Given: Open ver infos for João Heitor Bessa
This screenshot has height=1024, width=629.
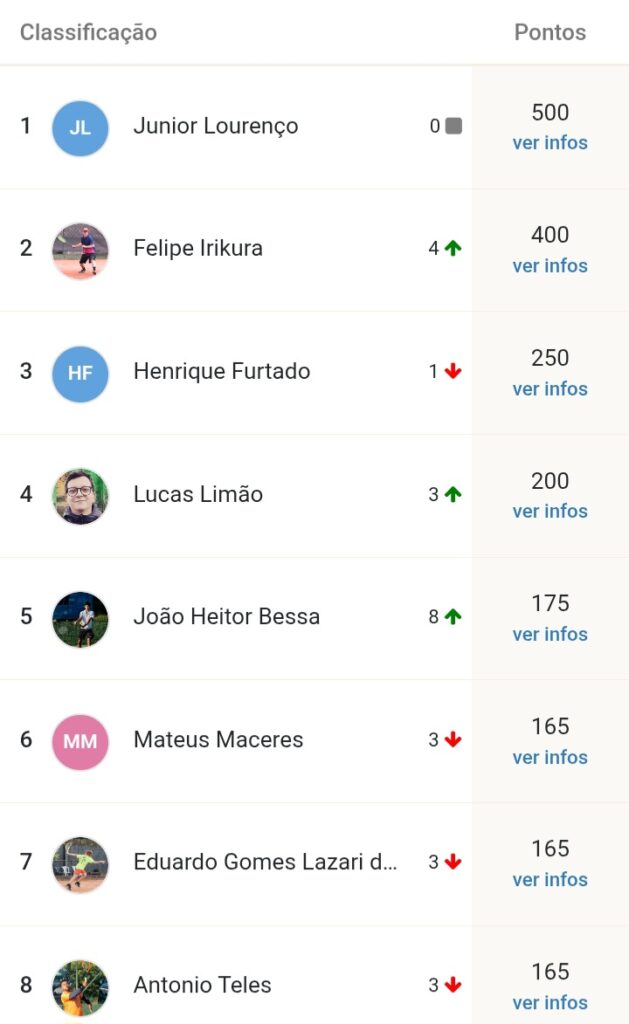Looking at the screenshot, I should (x=550, y=634).
